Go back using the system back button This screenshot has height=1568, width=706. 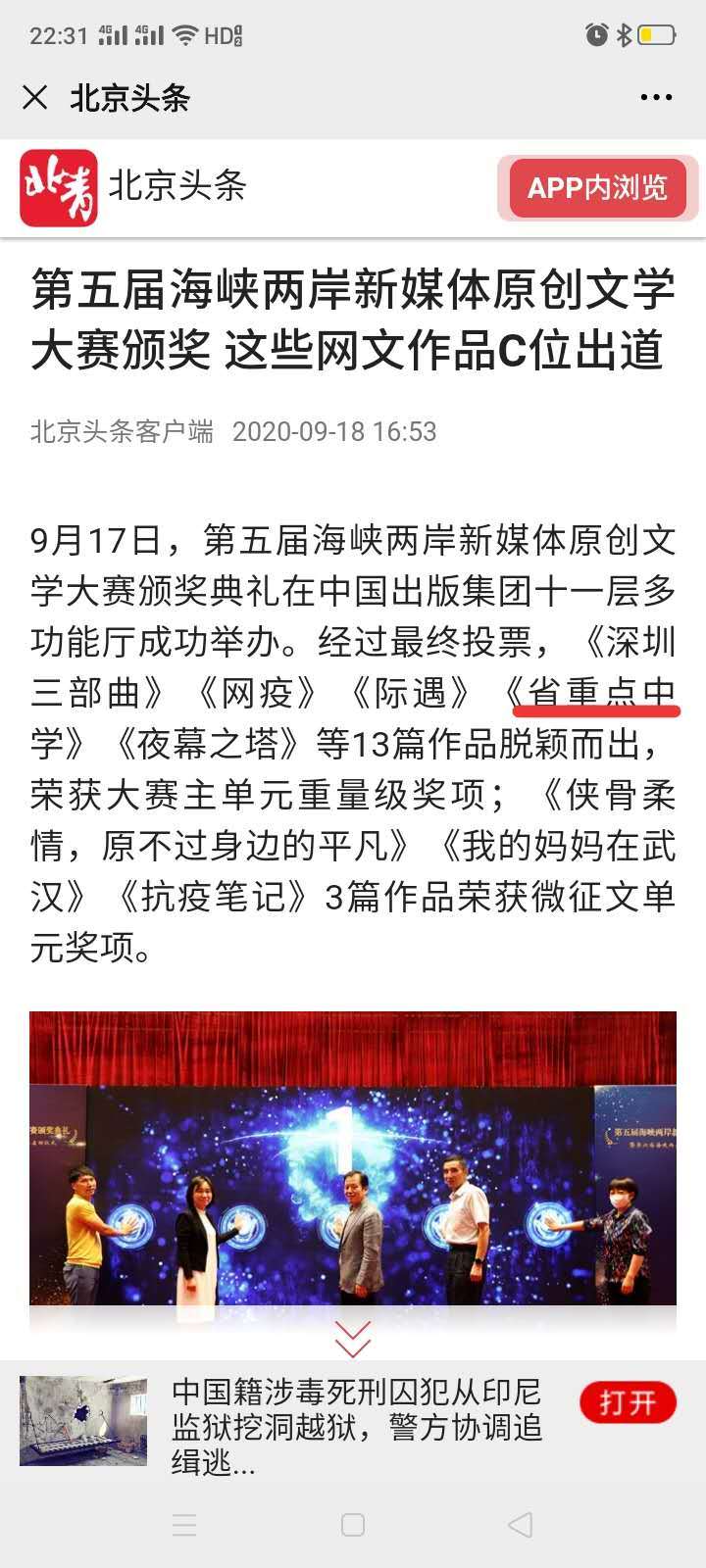click(521, 1525)
